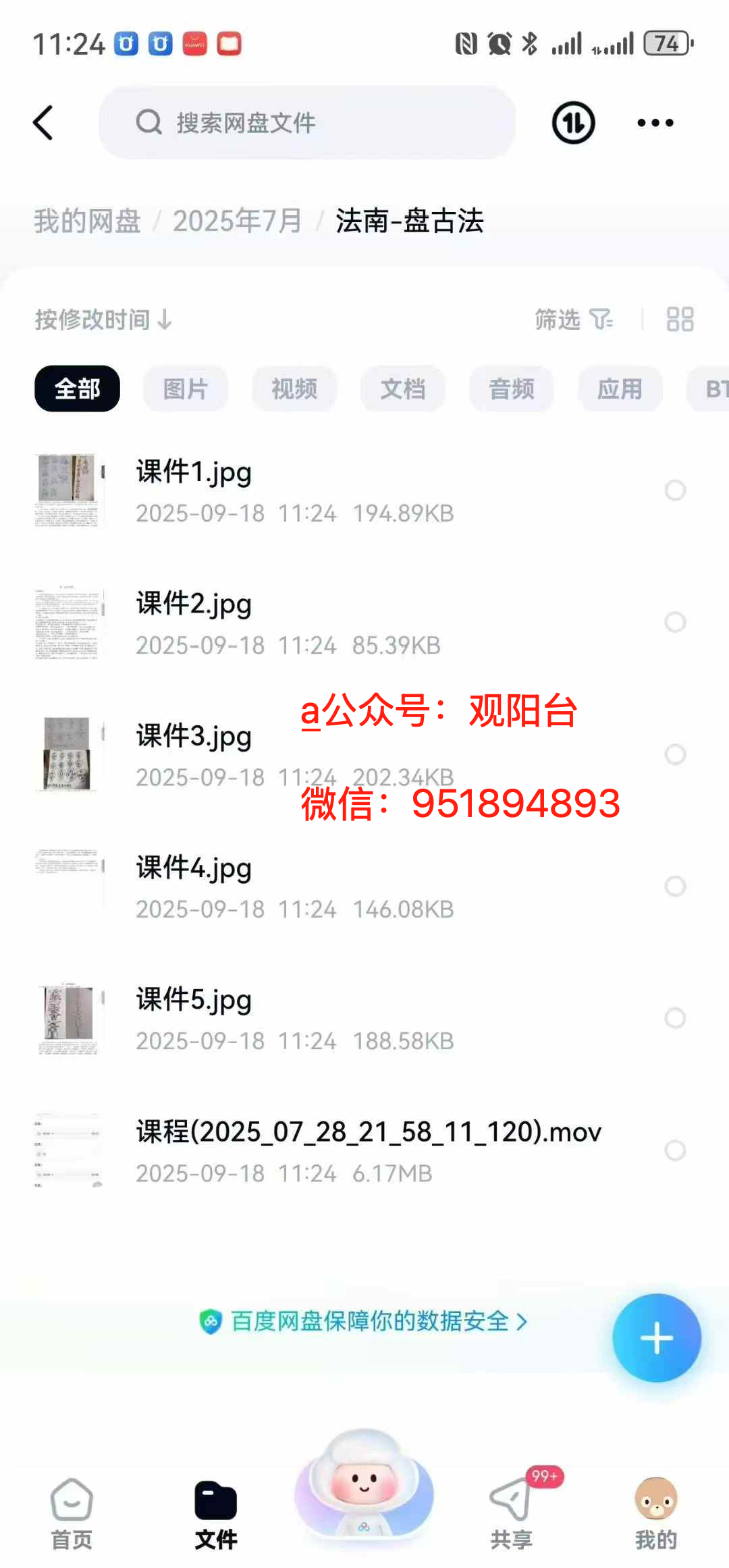
Task: Tap the 搜索网盘文件 search box
Action: click(307, 123)
